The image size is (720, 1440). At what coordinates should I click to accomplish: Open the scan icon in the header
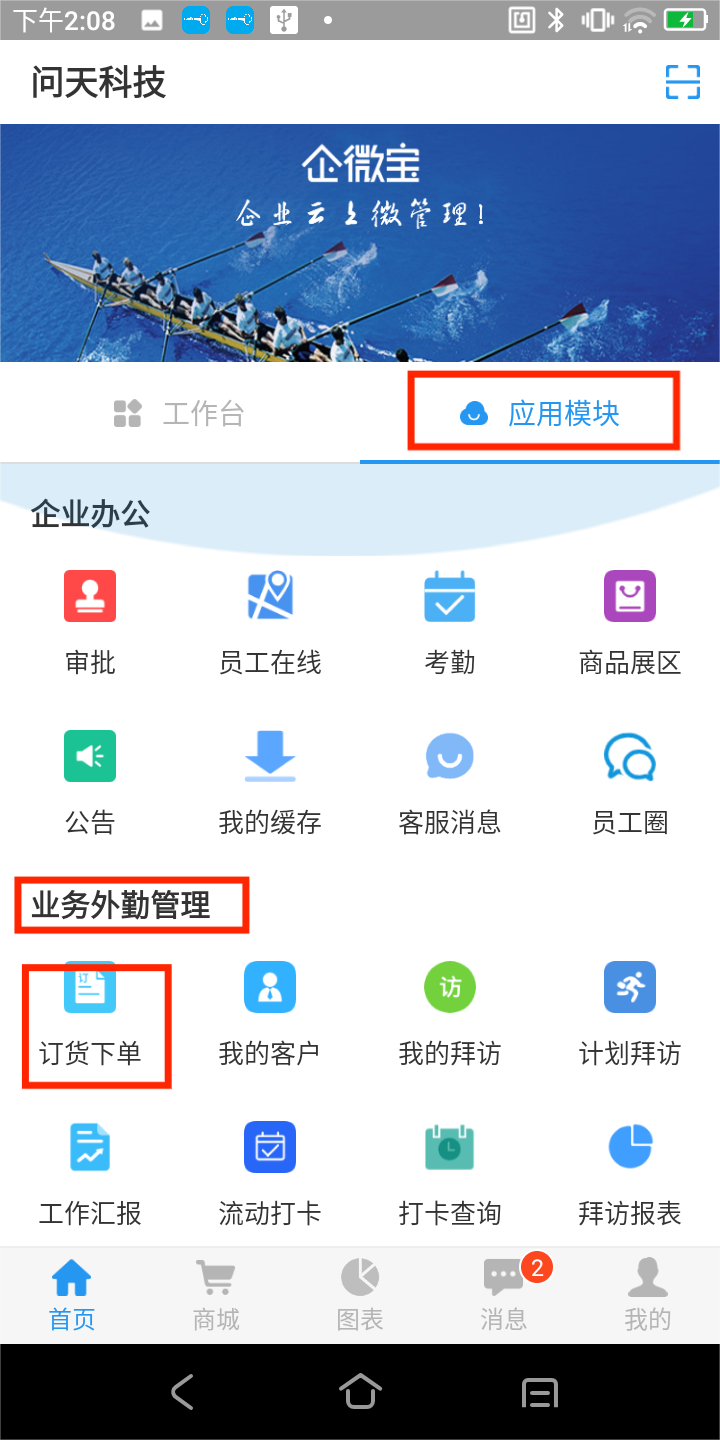click(x=683, y=82)
